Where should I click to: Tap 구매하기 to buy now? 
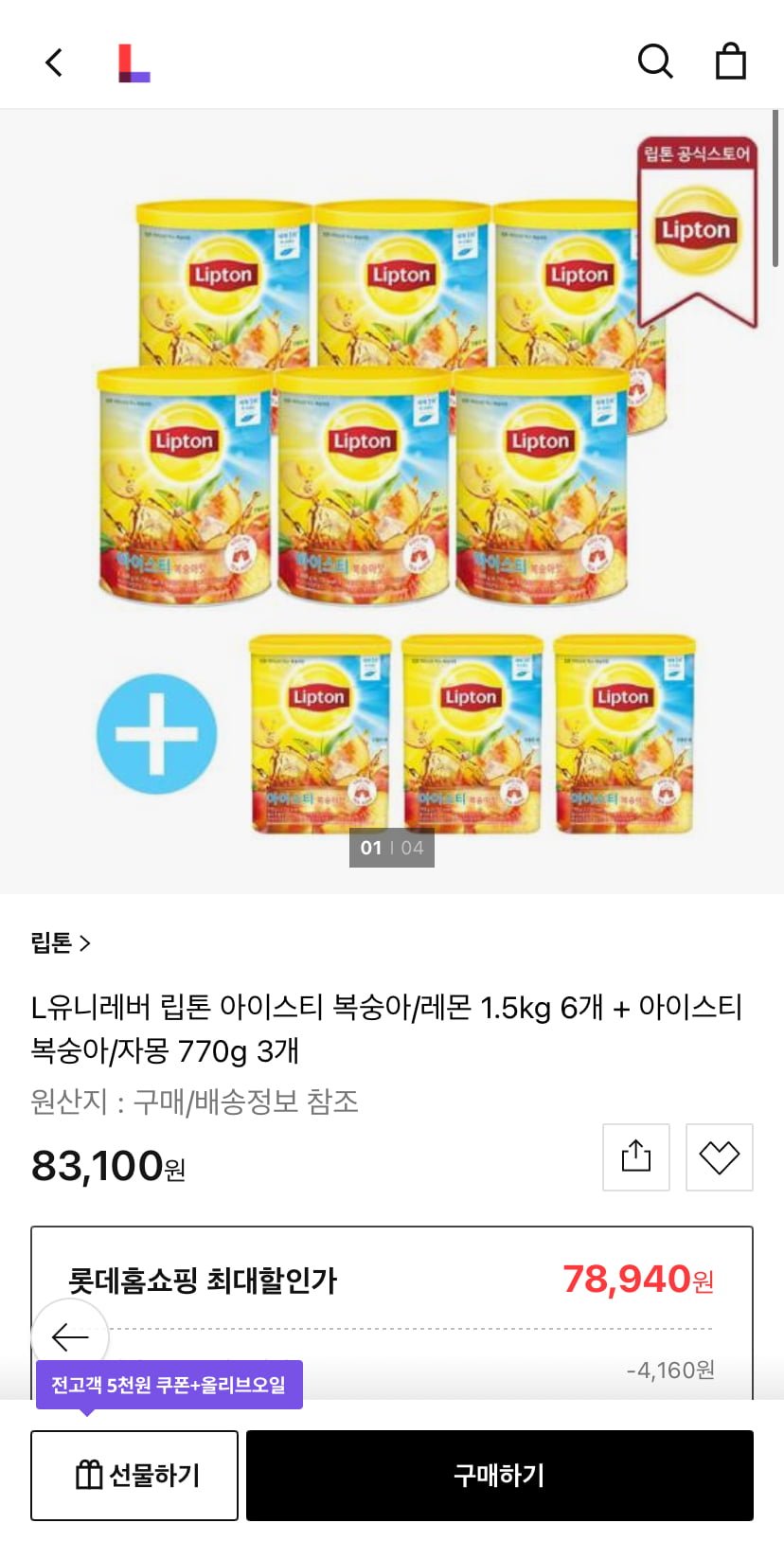[x=499, y=1475]
